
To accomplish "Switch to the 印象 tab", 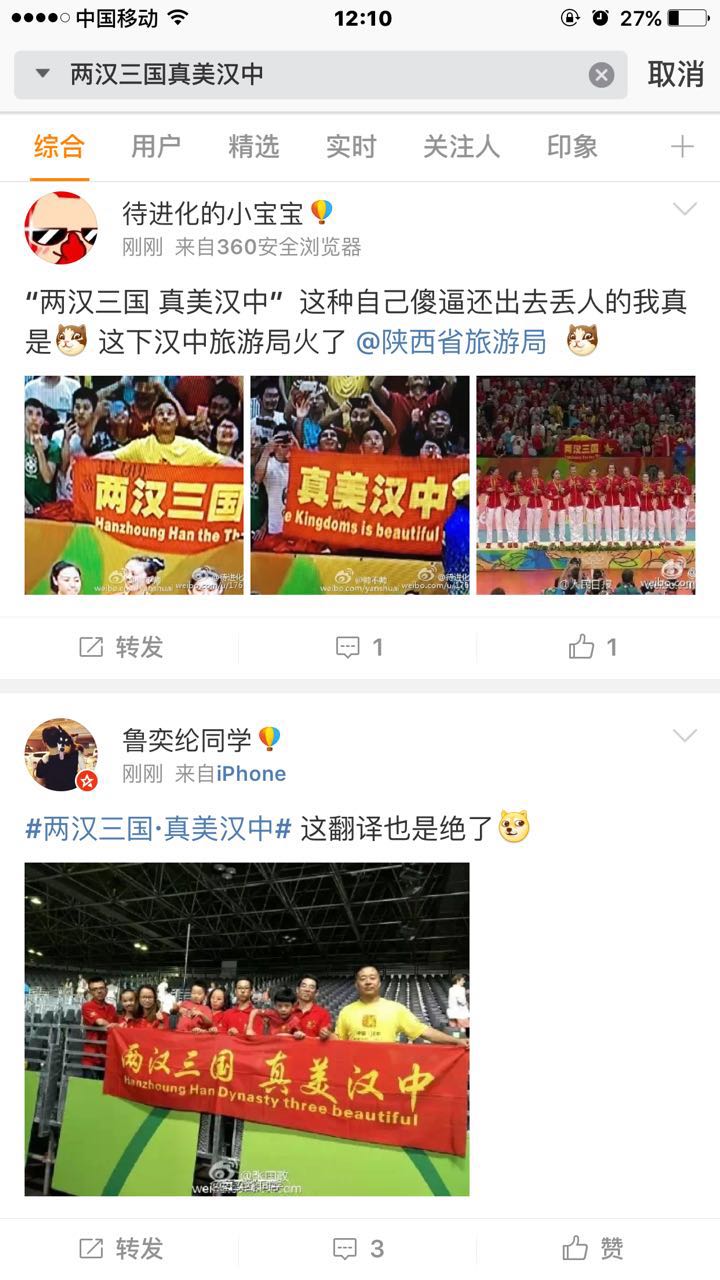I will 572,147.
